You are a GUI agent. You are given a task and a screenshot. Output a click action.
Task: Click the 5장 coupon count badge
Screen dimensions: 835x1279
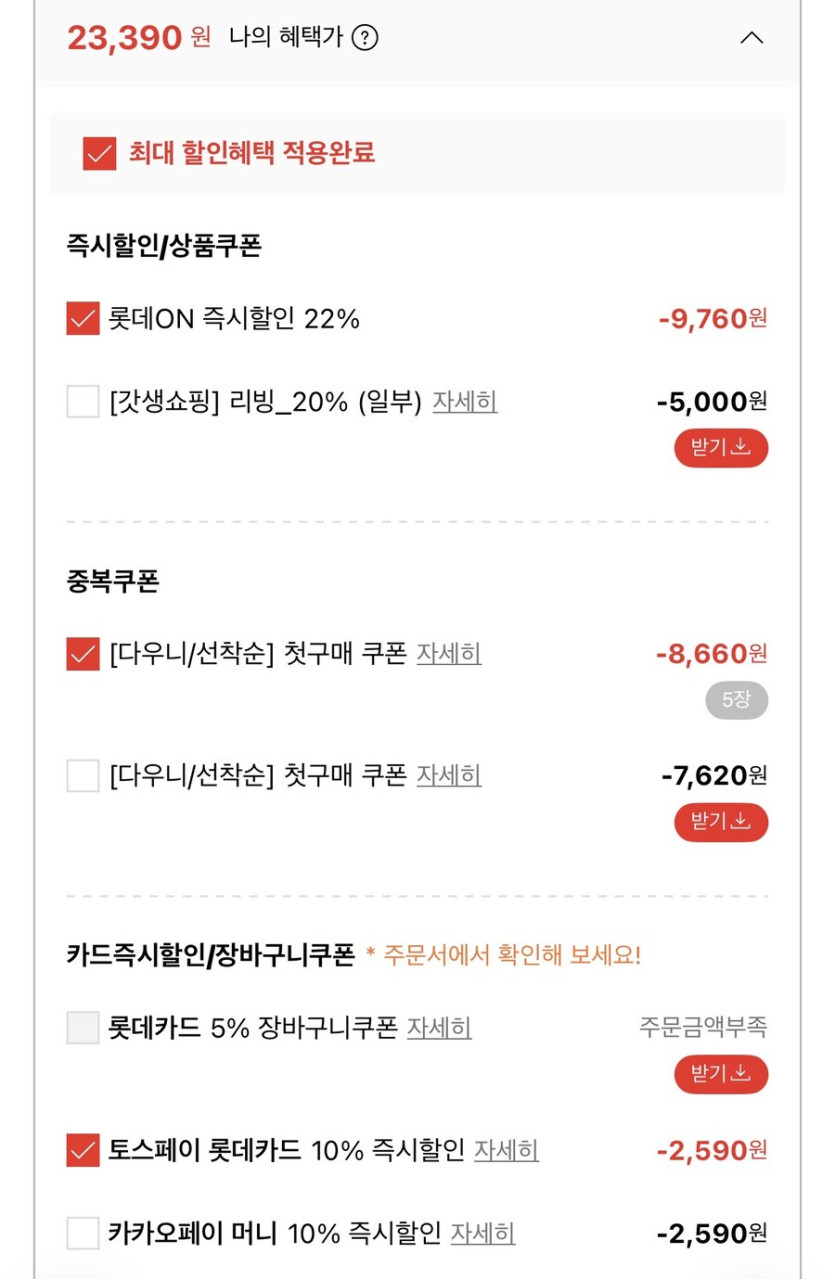736,700
